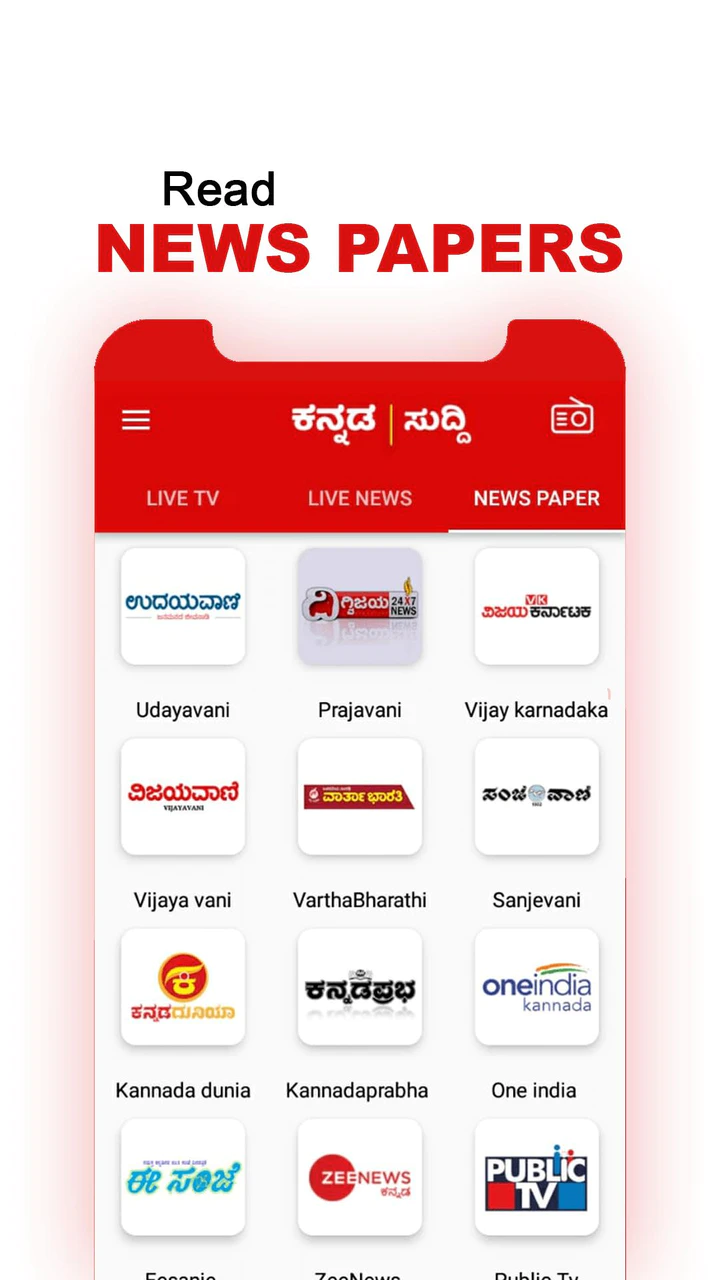Open the Vijaya vani newspaper
The height and width of the screenshot is (1280, 720).
[183, 796]
